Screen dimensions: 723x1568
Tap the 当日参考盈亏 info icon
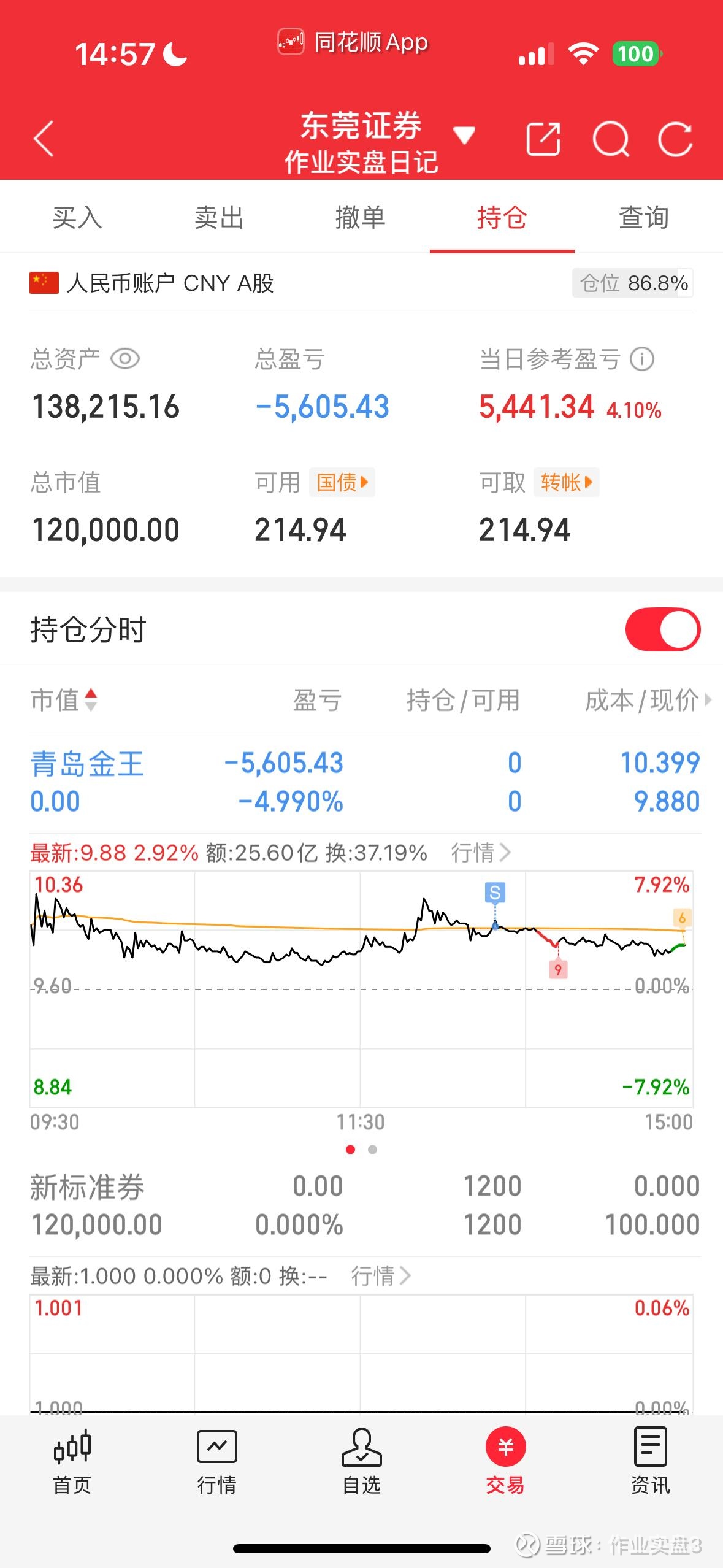[x=641, y=359]
